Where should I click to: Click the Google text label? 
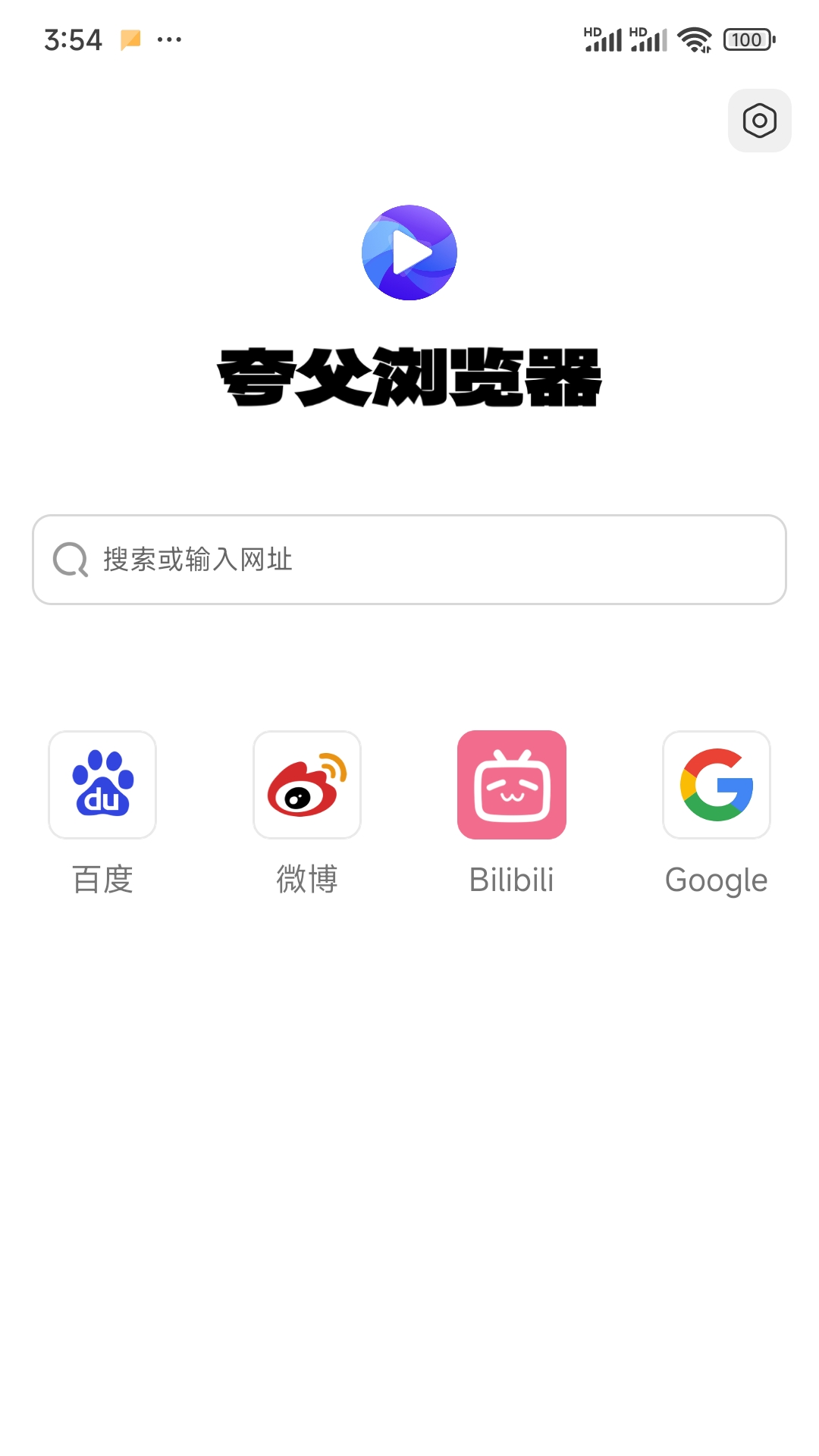coord(716,880)
